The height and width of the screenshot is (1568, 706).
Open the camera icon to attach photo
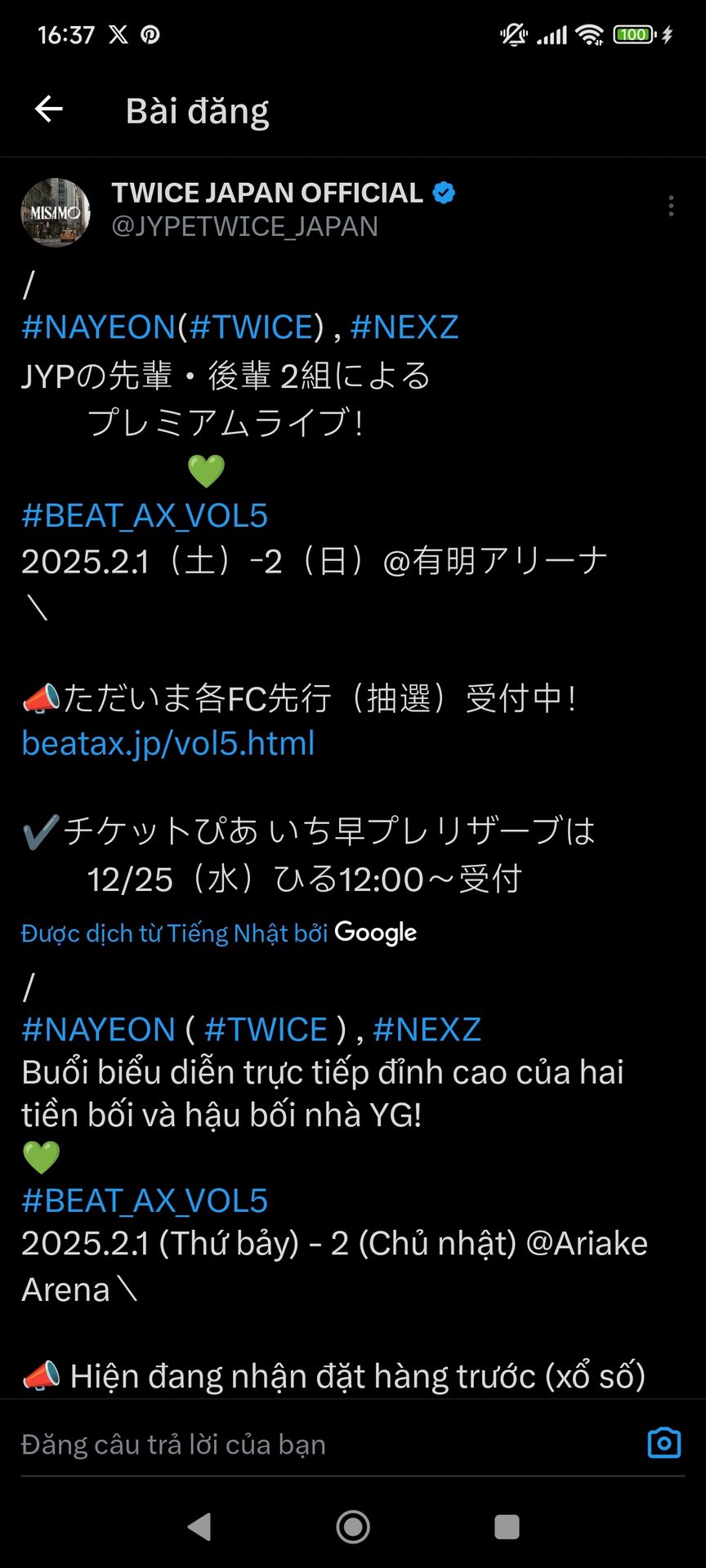664,1443
